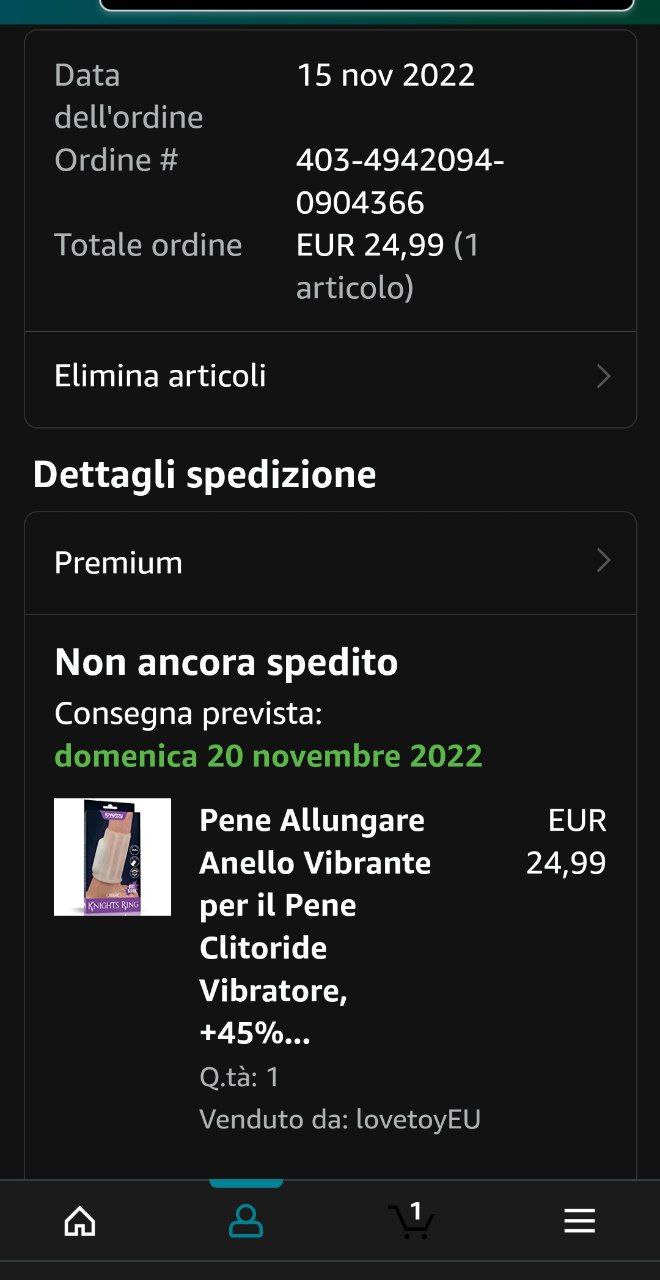Open the Elimina articoli row
The height and width of the screenshot is (1280, 660).
(330, 377)
